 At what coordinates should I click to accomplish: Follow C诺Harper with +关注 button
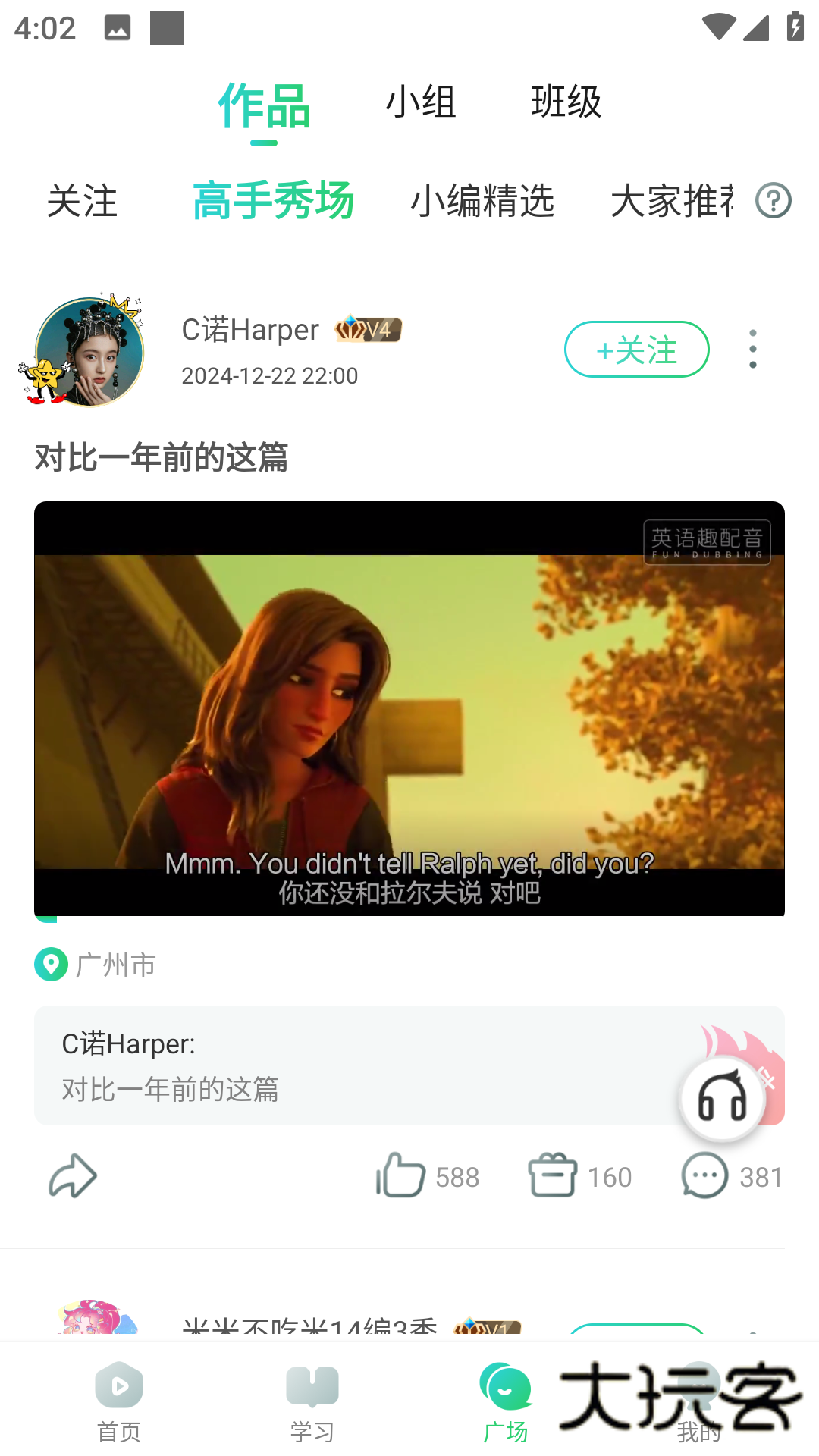[636, 350]
